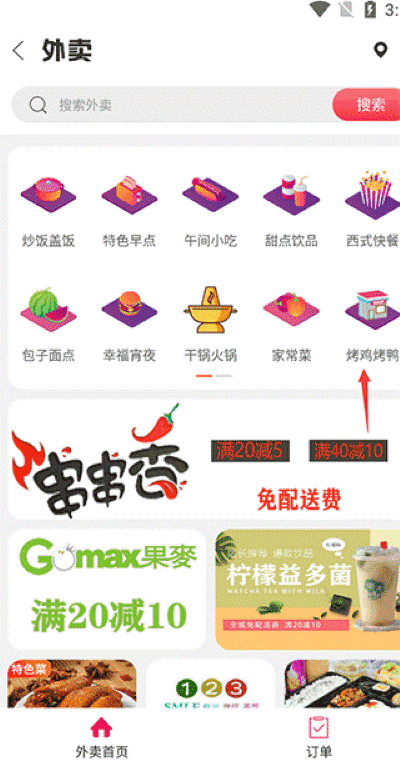
Task: Open the Gomax果麥 满20减10 banner
Action: tap(107, 589)
